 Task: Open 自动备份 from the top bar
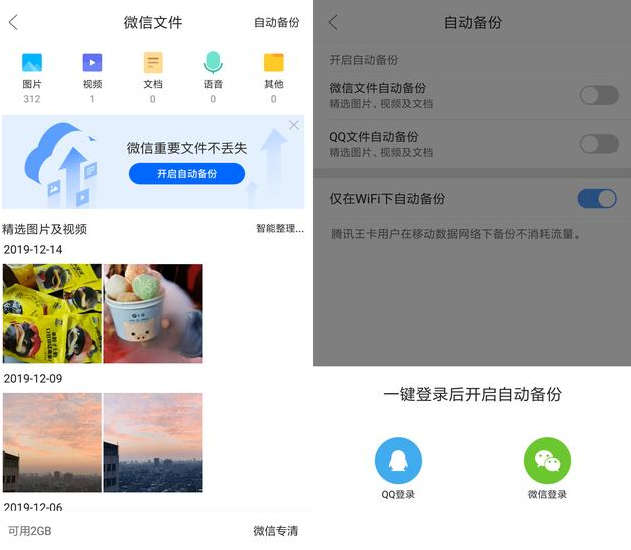coord(276,23)
